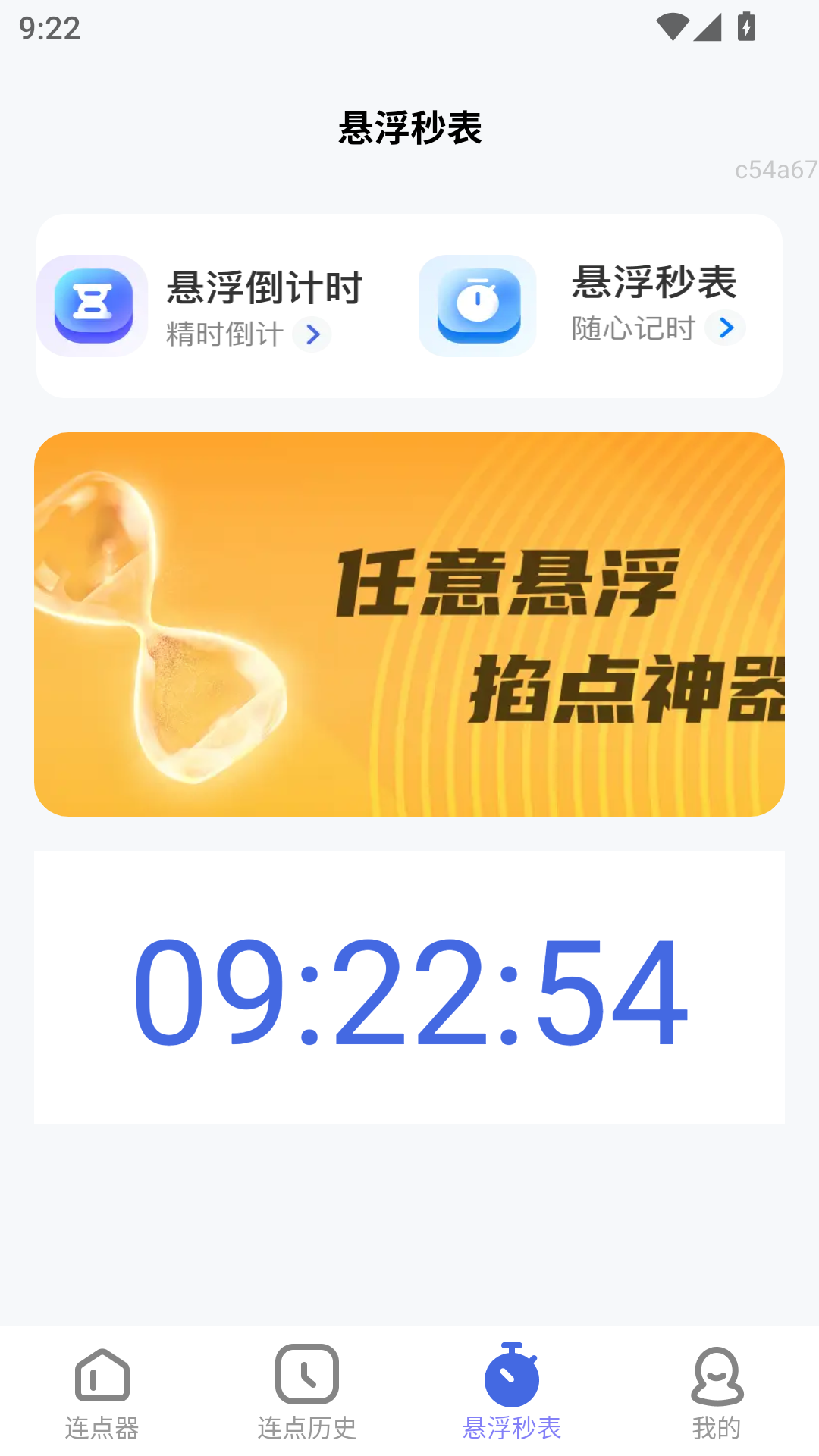Select the 悬浮倒计时 hourglass icon
Image resolution: width=819 pixels, height=1456 pixels.
pos(91,306)
